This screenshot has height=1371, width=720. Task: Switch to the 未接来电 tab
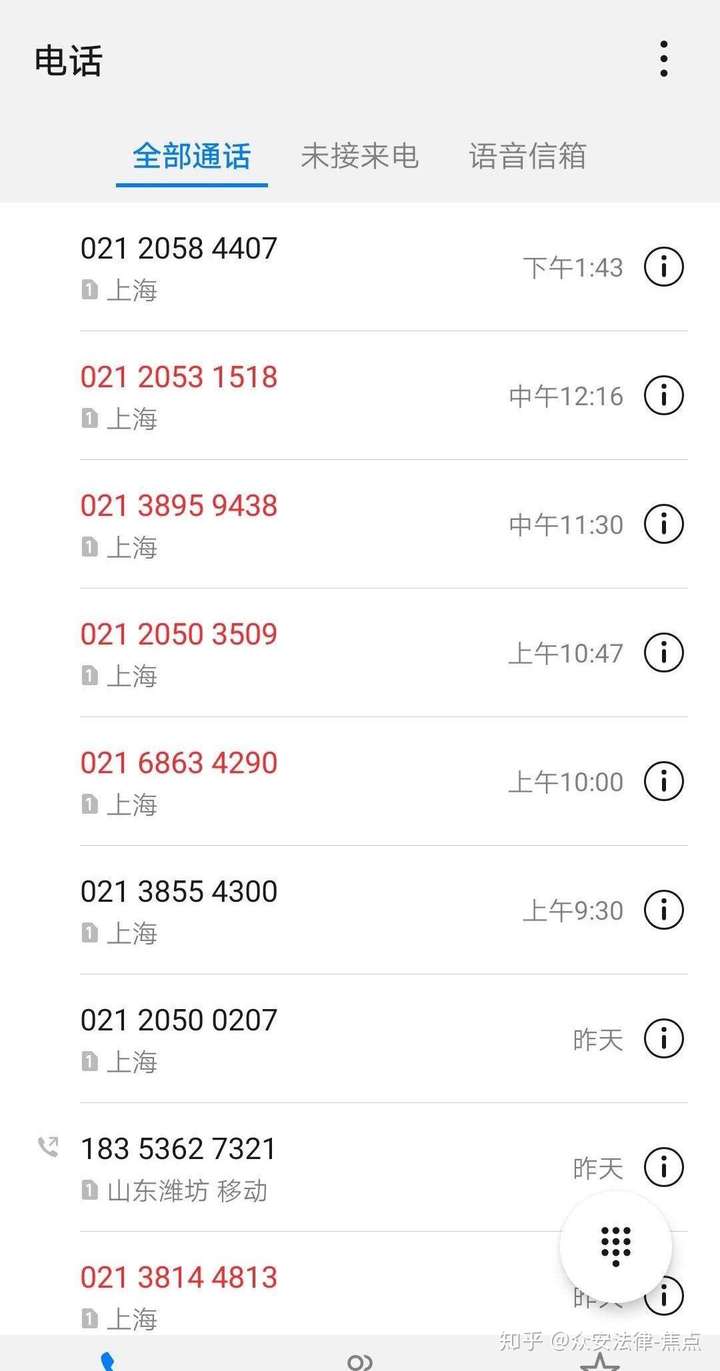coord(360,157)
